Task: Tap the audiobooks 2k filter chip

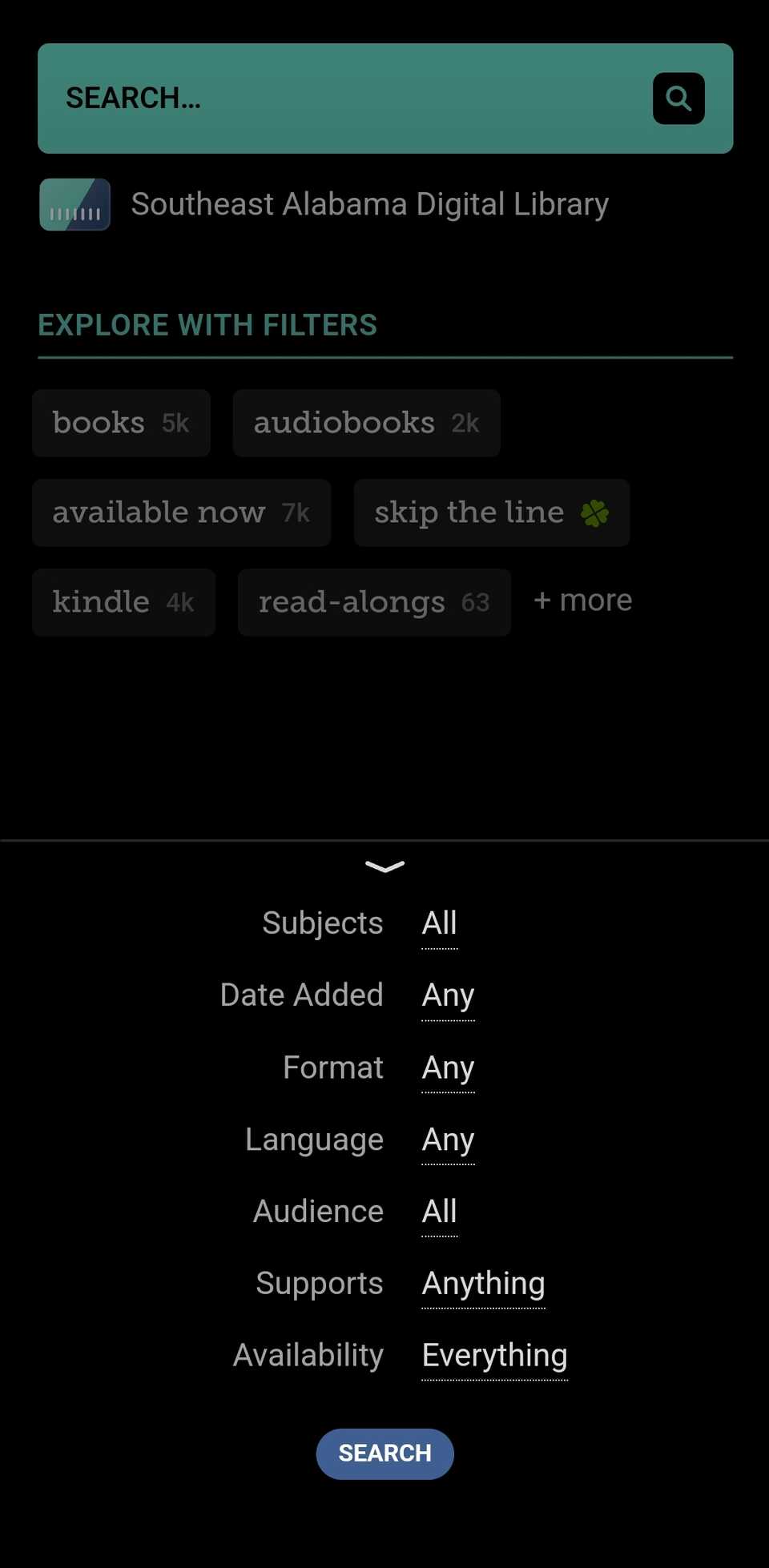Action: (x=366, y=423)
